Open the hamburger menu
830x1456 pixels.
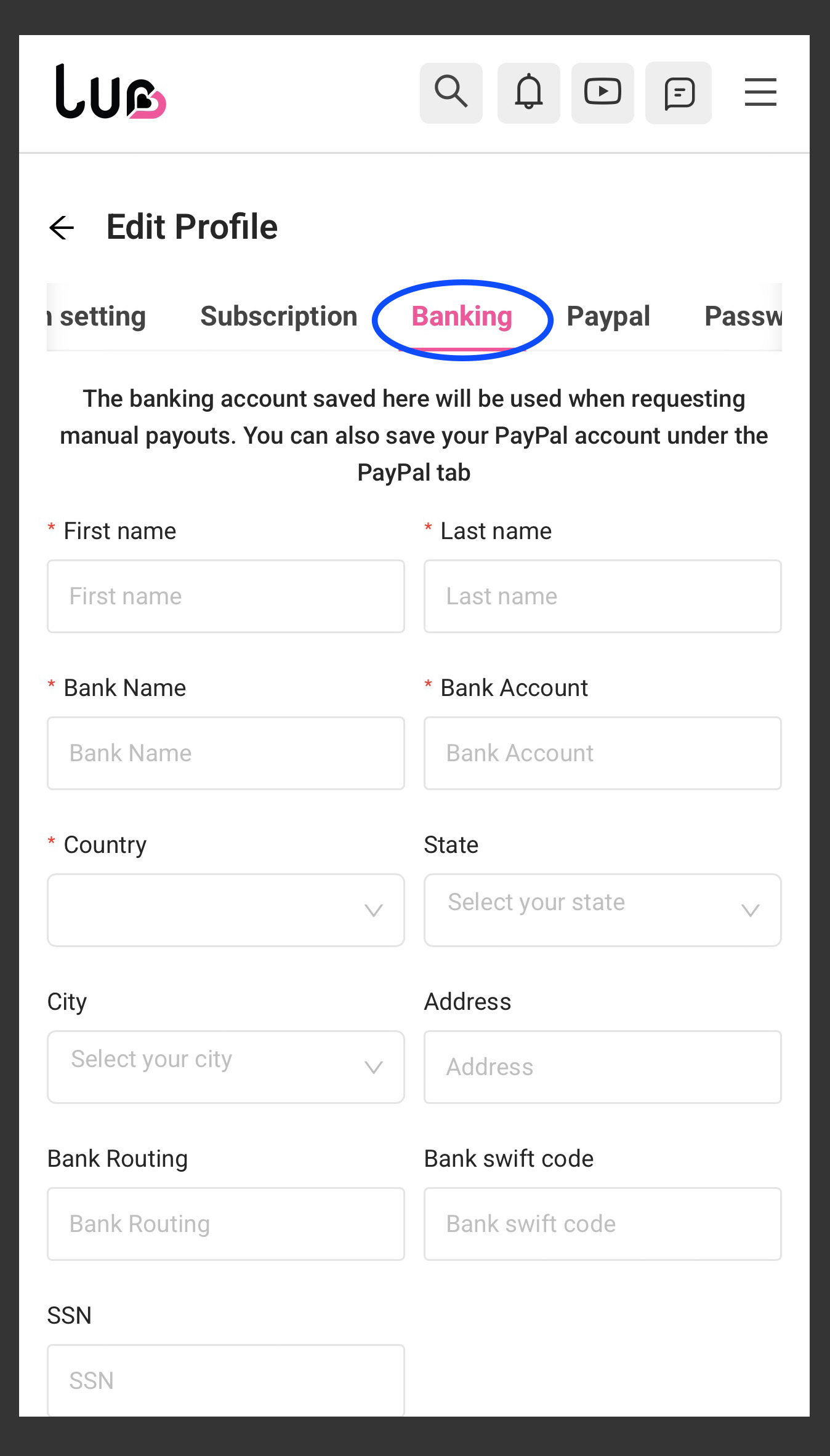point(760,92)
